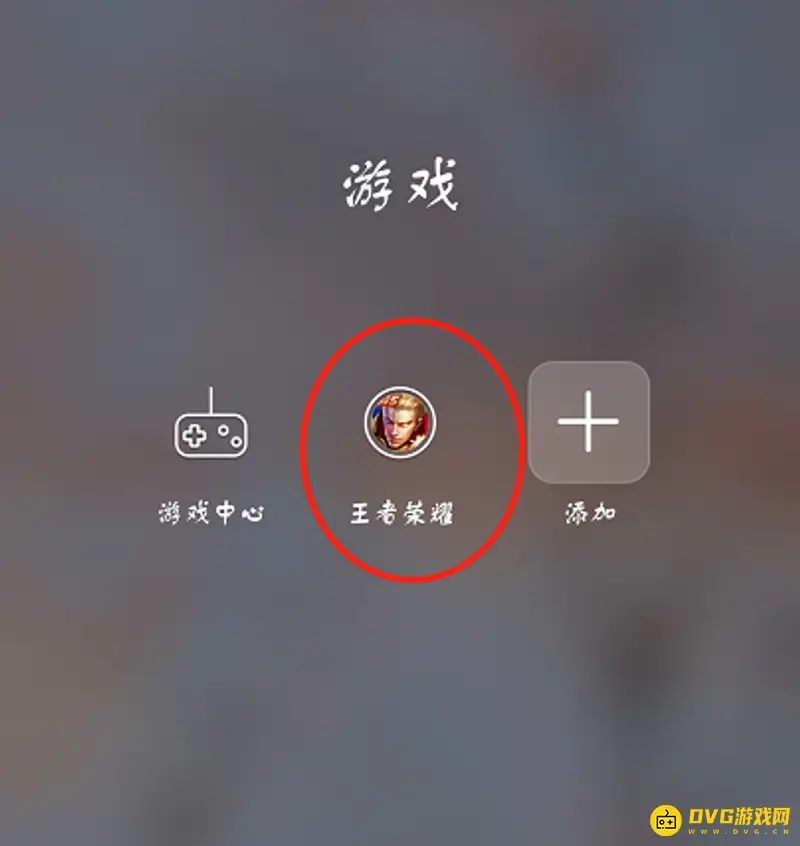This screenshot has width=800, height=846.
Task: Click the 游戏中心 label text
Action: [210, 510]
